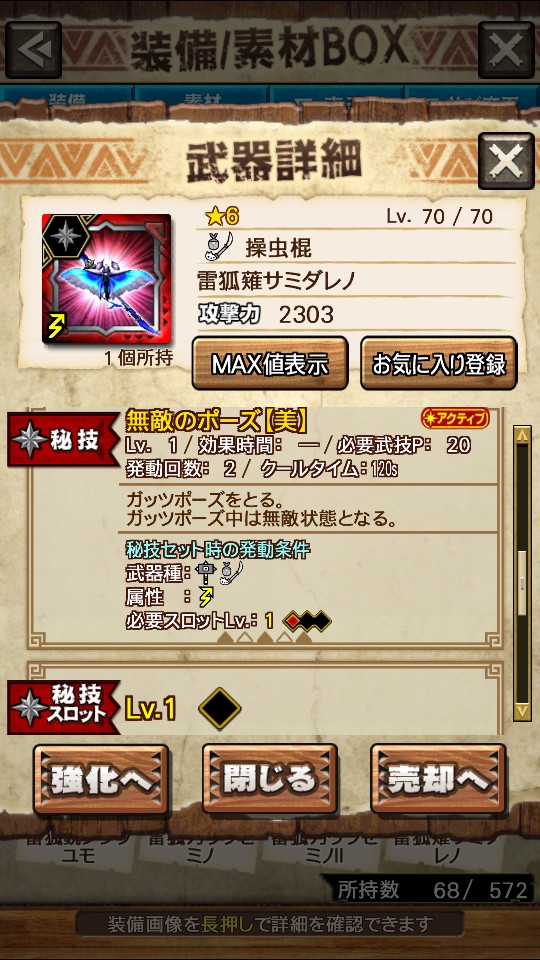
Task: Tap the Lv.1 秘技スロット diamond slot
Action: [x=220, y=708]
